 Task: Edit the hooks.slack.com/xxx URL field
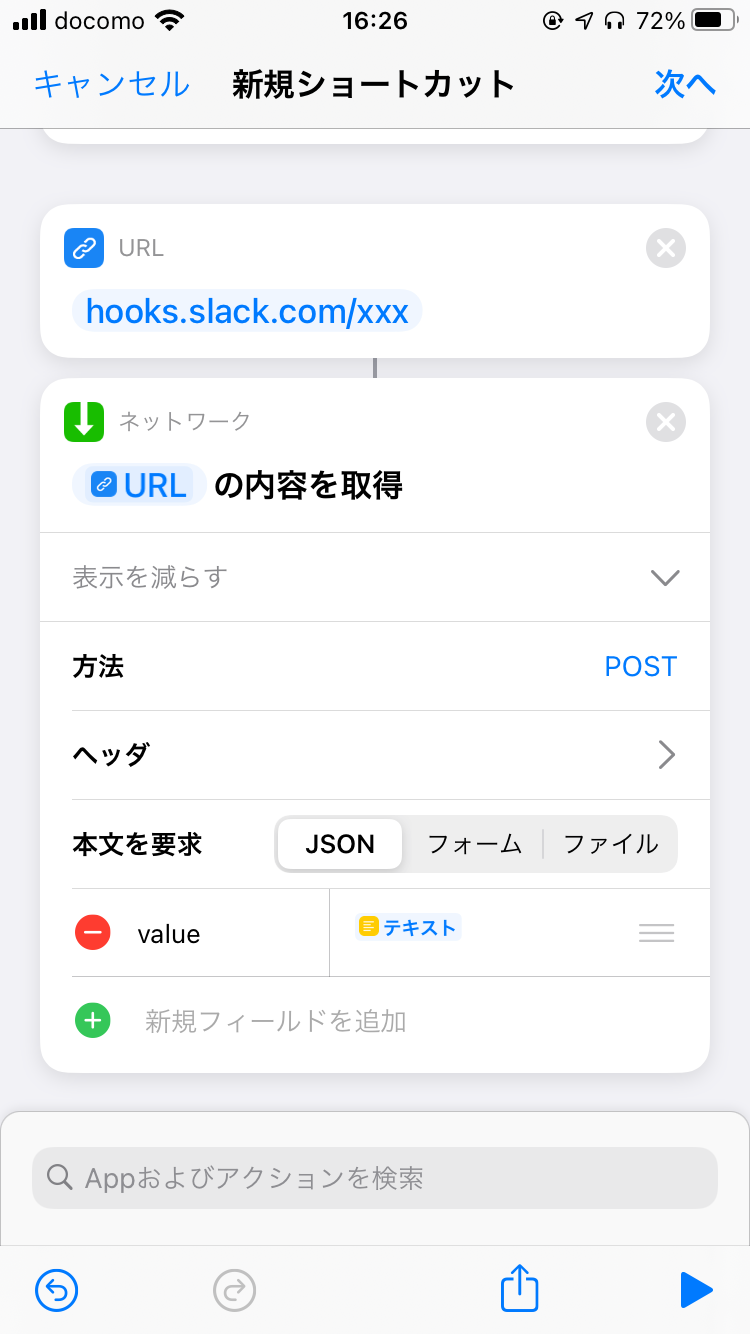pos(247,312)
